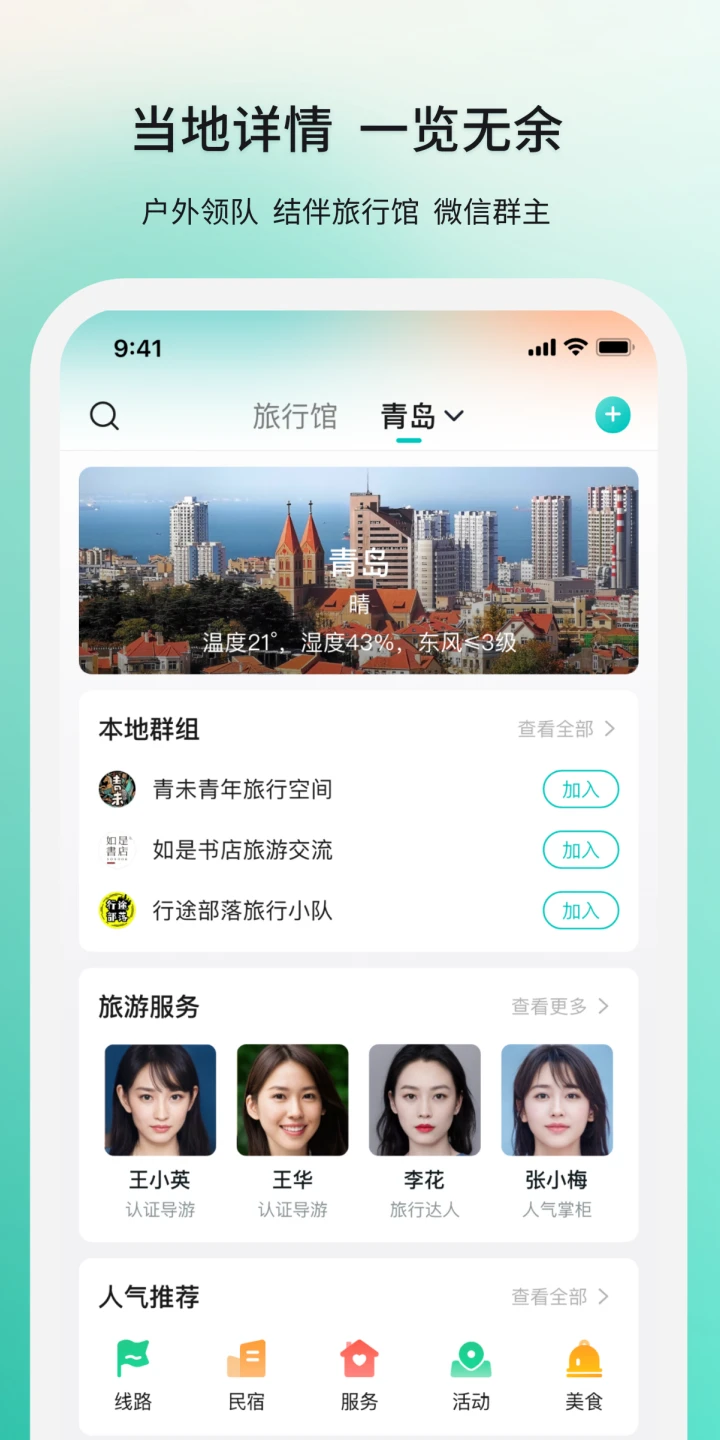Image resolution: width=720 pixels, height=1440 pixels.
Task: Click the 行途部落旅行小队 group badge
Action: coord(117,911)
